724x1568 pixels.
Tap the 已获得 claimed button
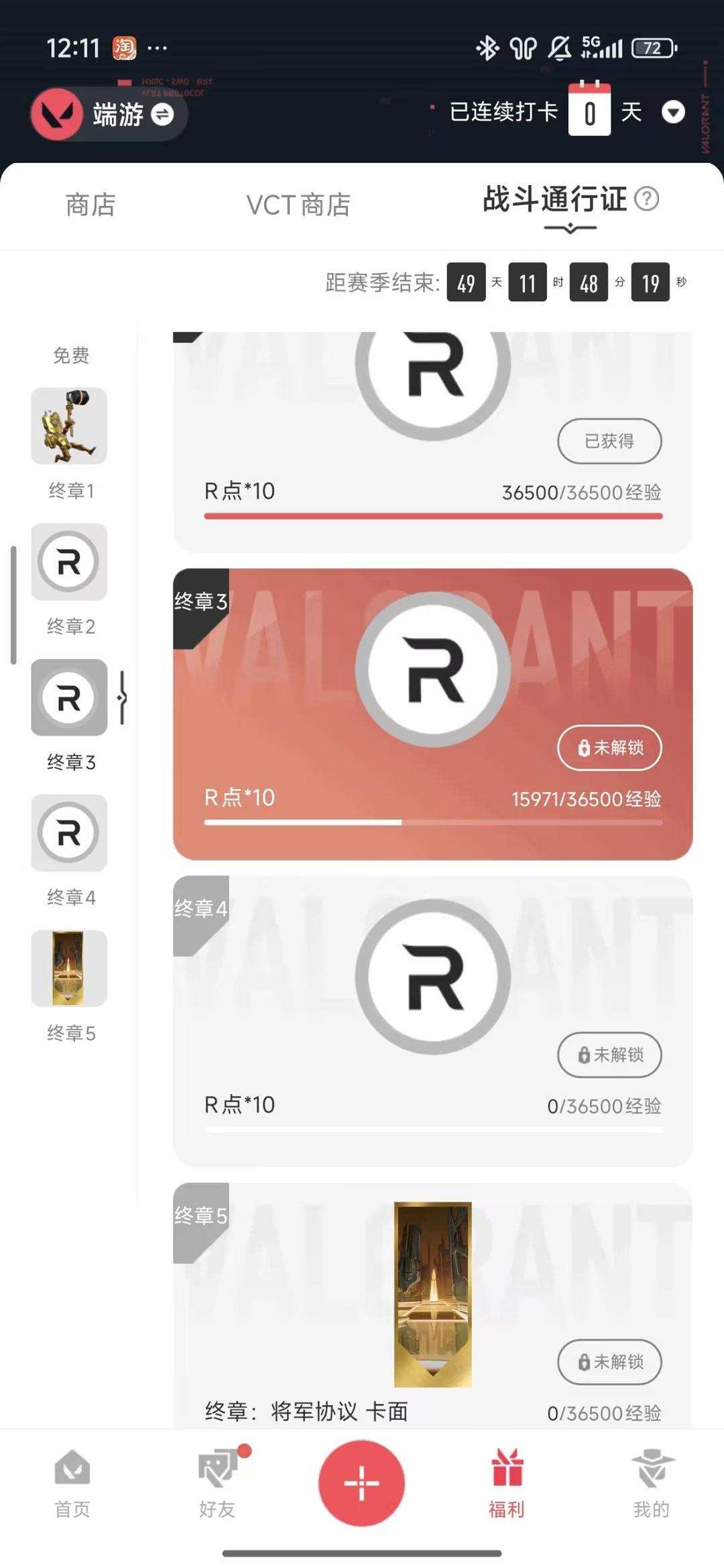[x=609, y=441]
